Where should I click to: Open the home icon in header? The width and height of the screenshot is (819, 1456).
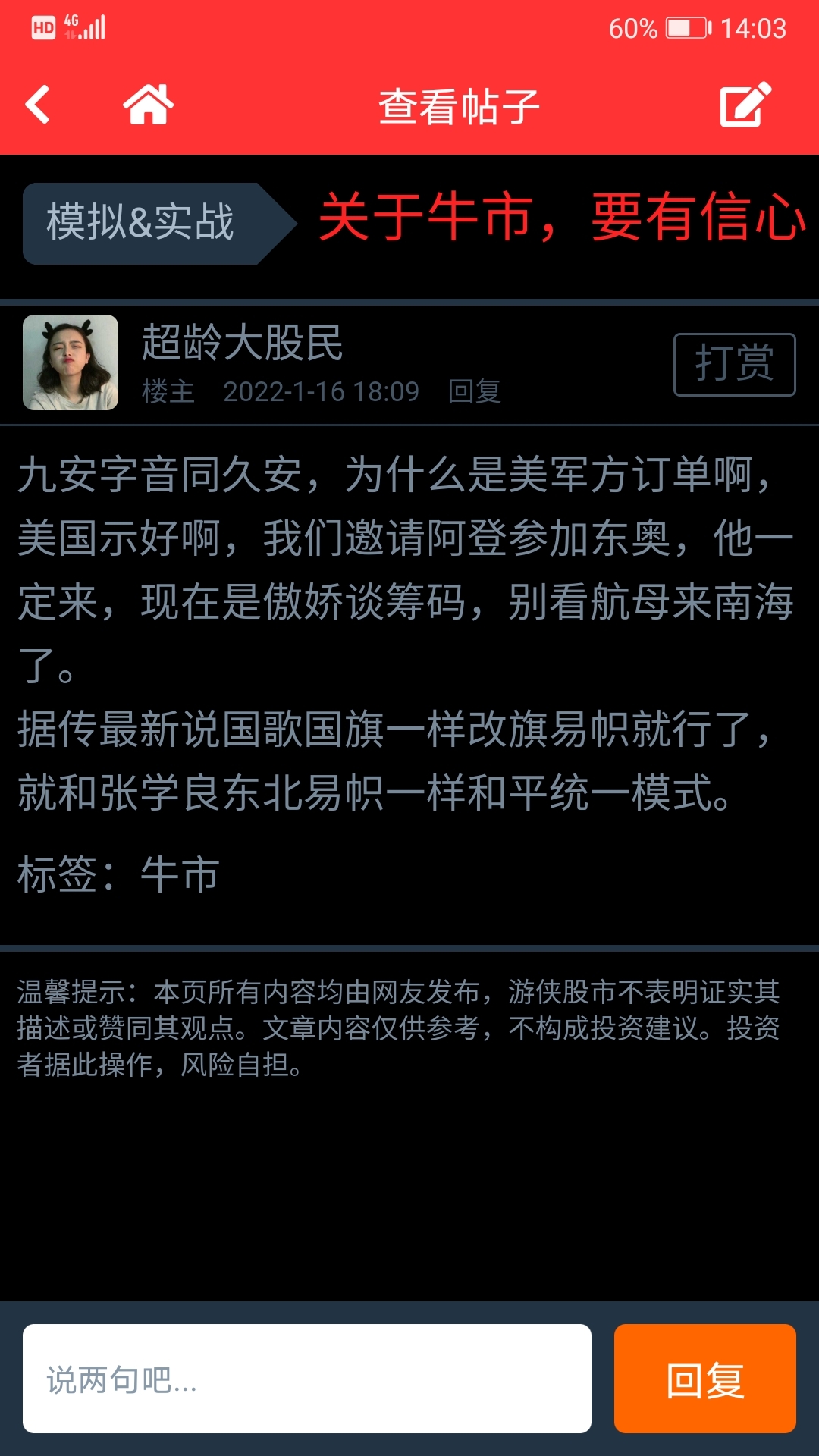click(149, 104)
